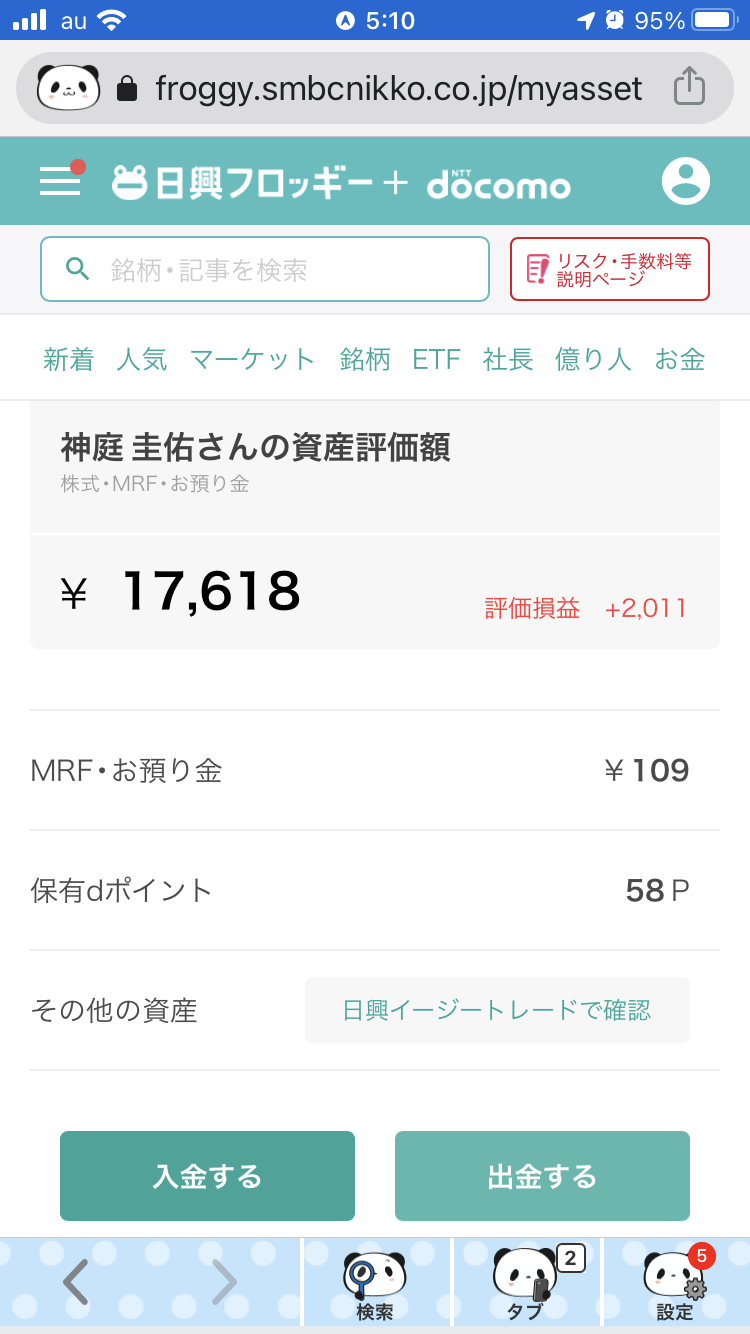The image size is (750, 1334).
Task: Switch to the 社長 tab
Action: (x=508, y=360)
